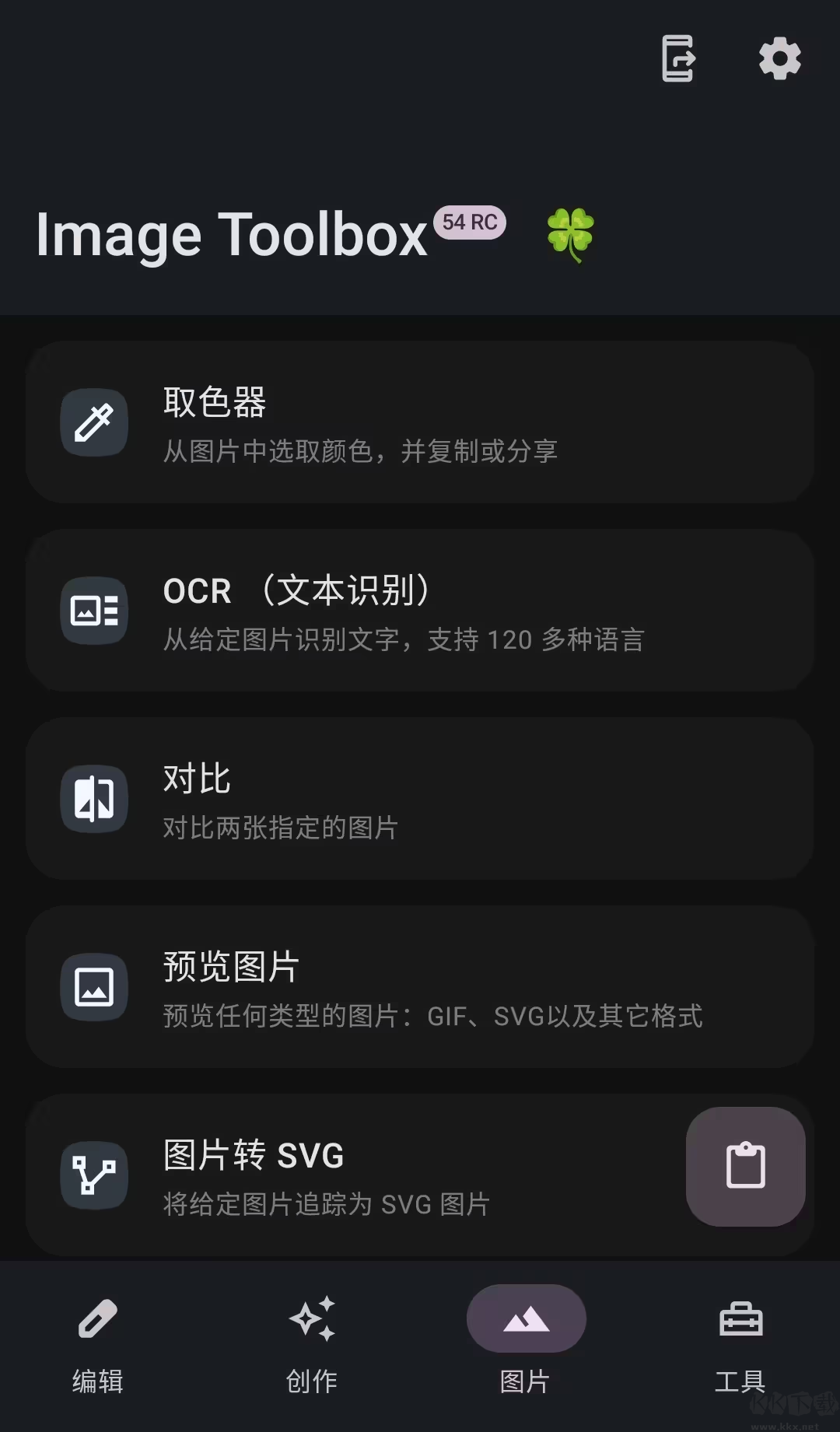Open the settings gear

tap(779, 58)
